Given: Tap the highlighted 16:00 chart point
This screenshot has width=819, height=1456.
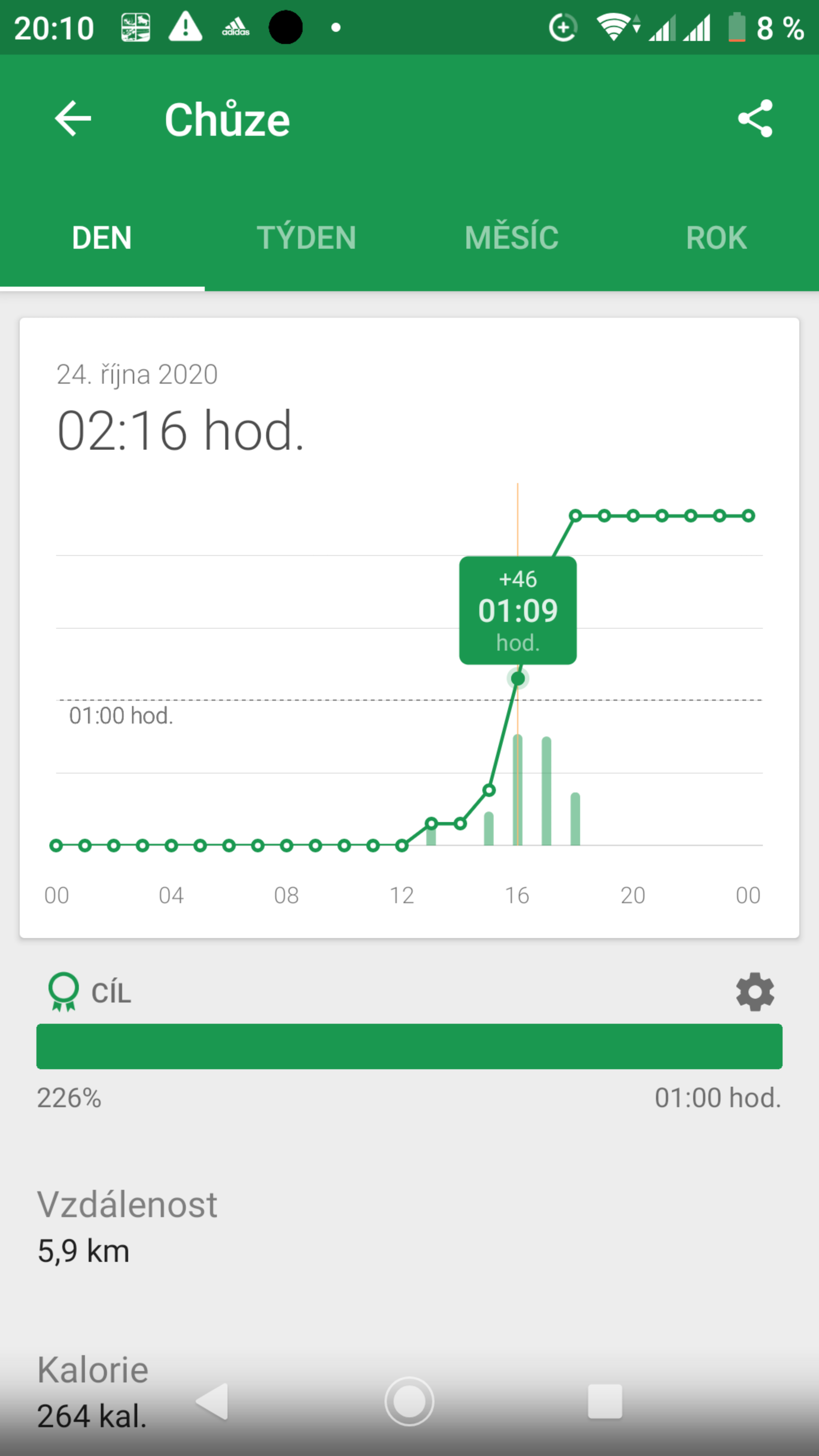Looking at the screenshot, I should click(x=518, y=678).
